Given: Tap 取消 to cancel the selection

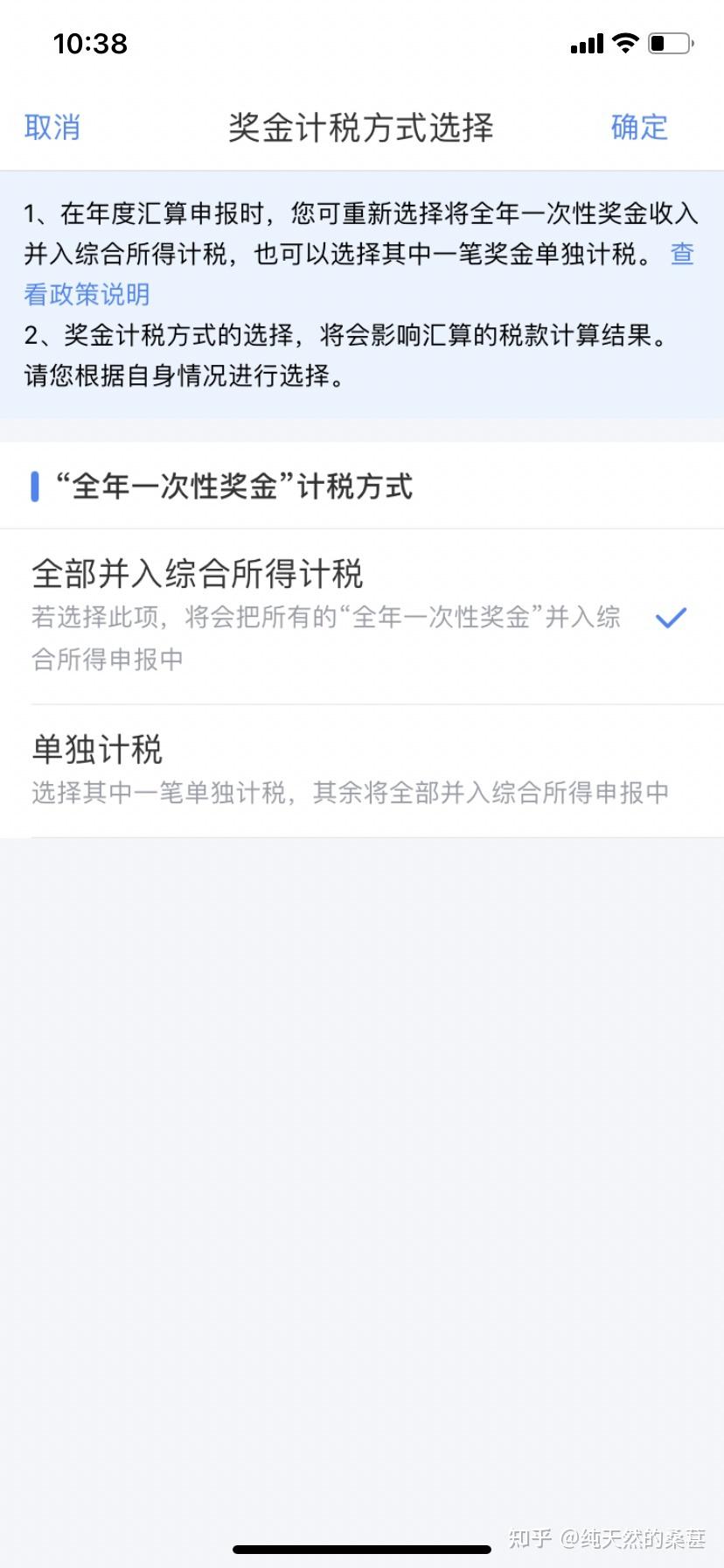Looking at the screenshot, I should [52, 128].
